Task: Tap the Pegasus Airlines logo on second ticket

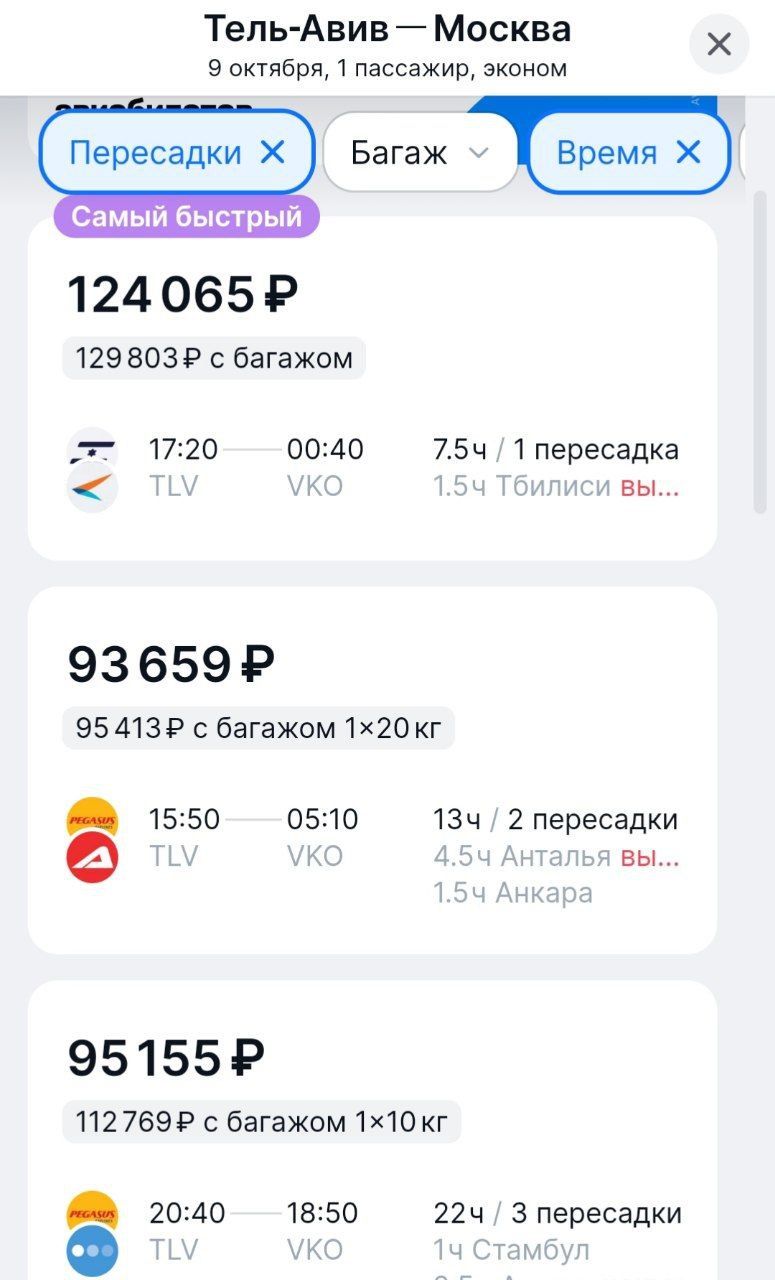Action: click(92, 818)
